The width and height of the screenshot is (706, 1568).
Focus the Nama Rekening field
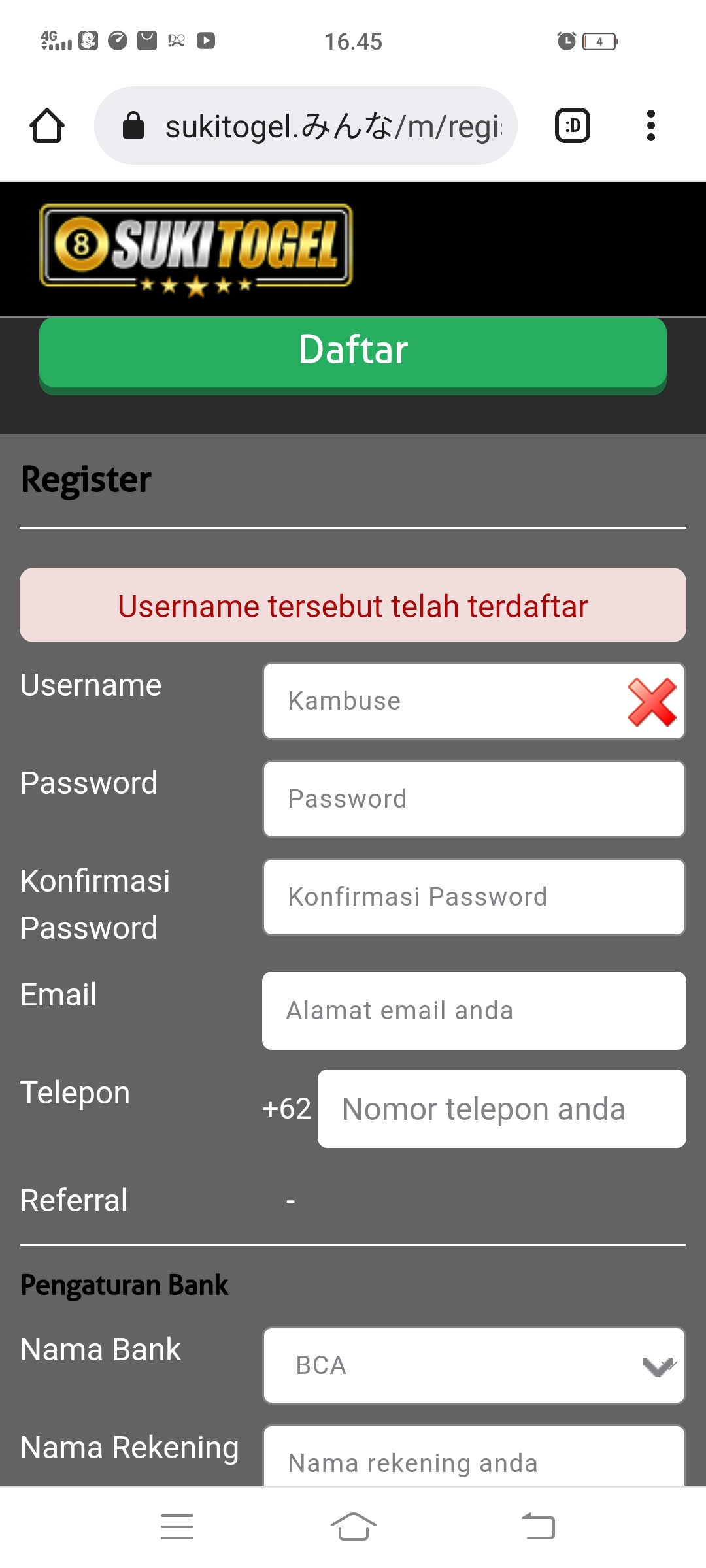click(x=473, y=1460)
